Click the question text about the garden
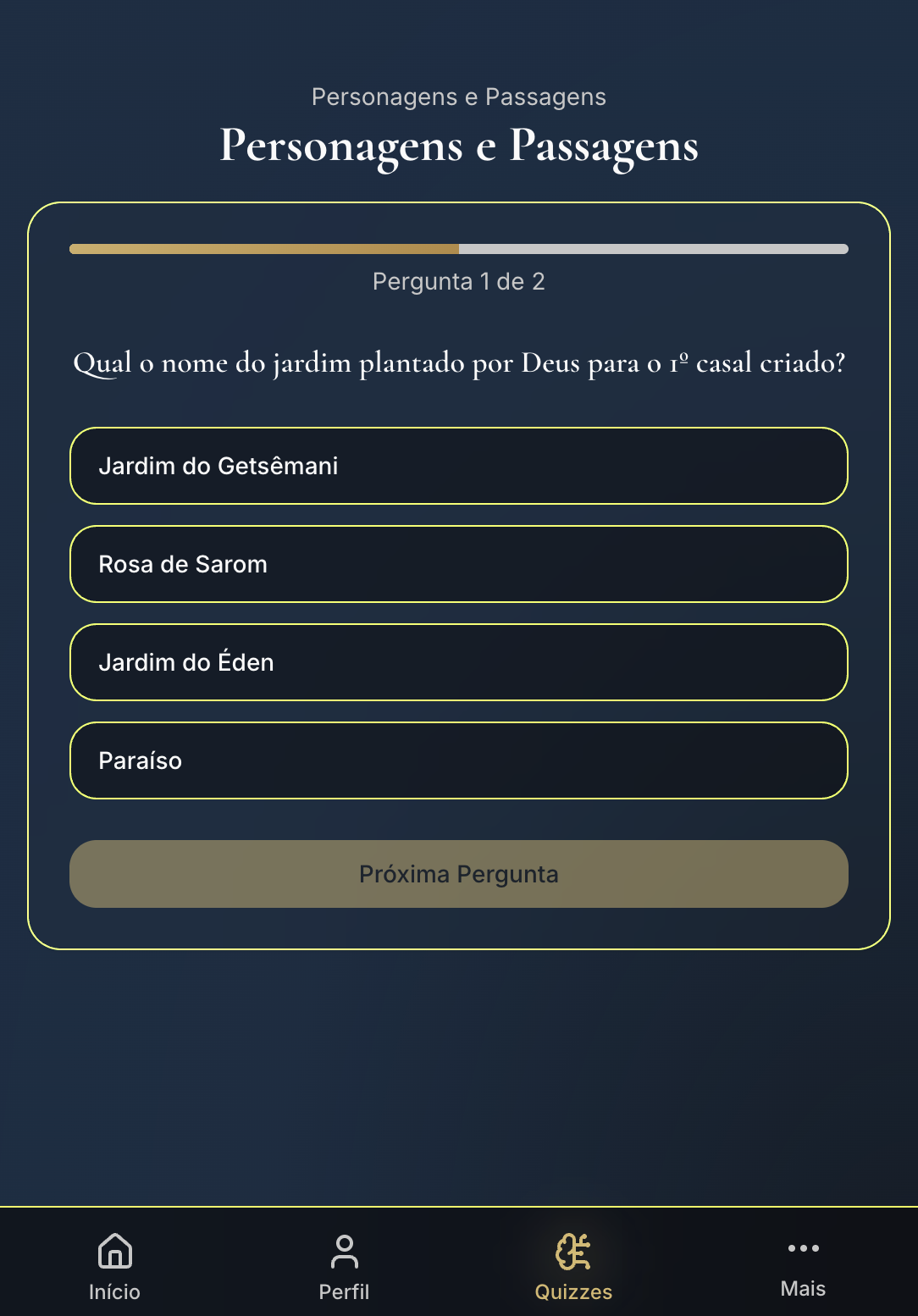 (458, 362)
